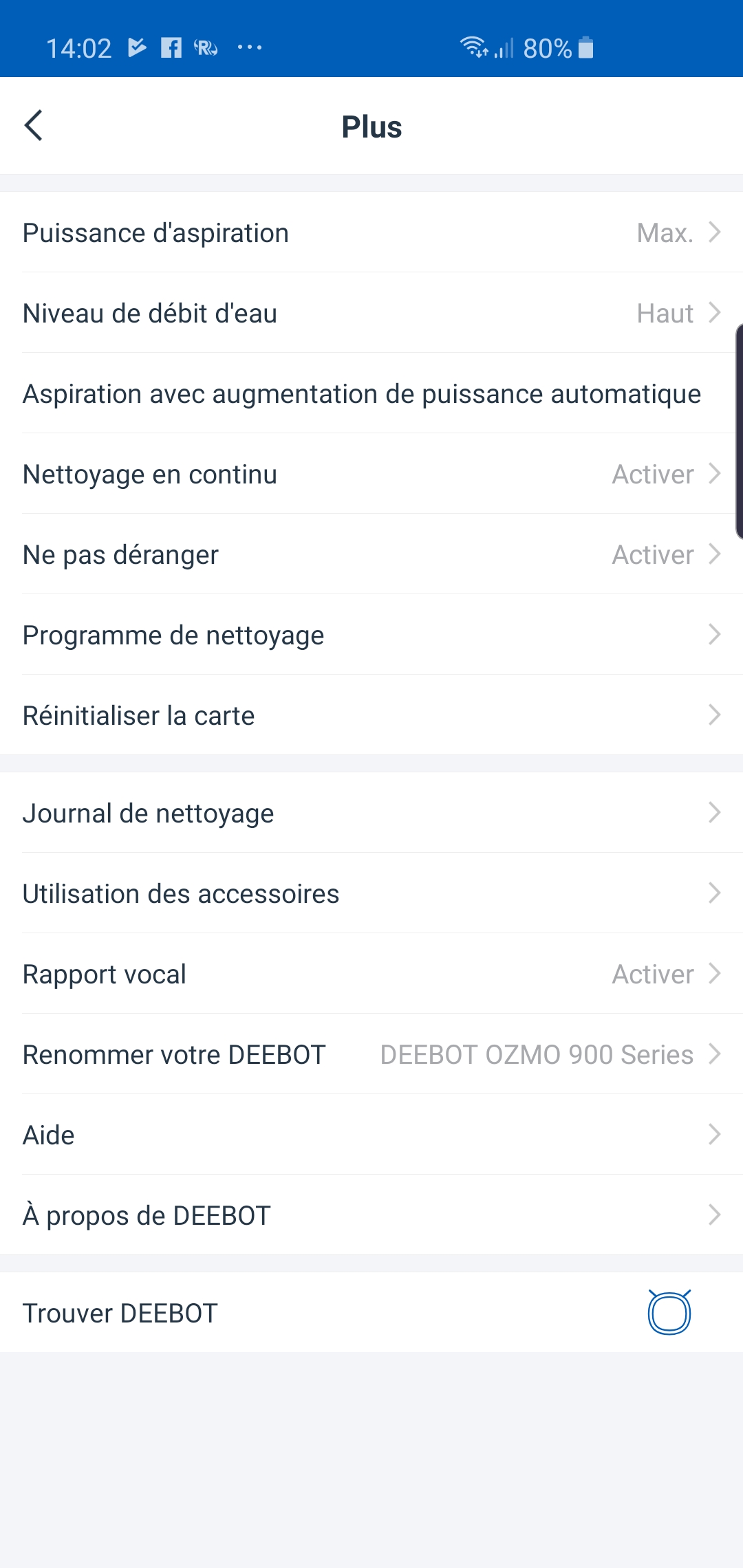Open Niveau de débit d'eau setting
This screenshot has height=1568, width=743.
coord(371,313)
